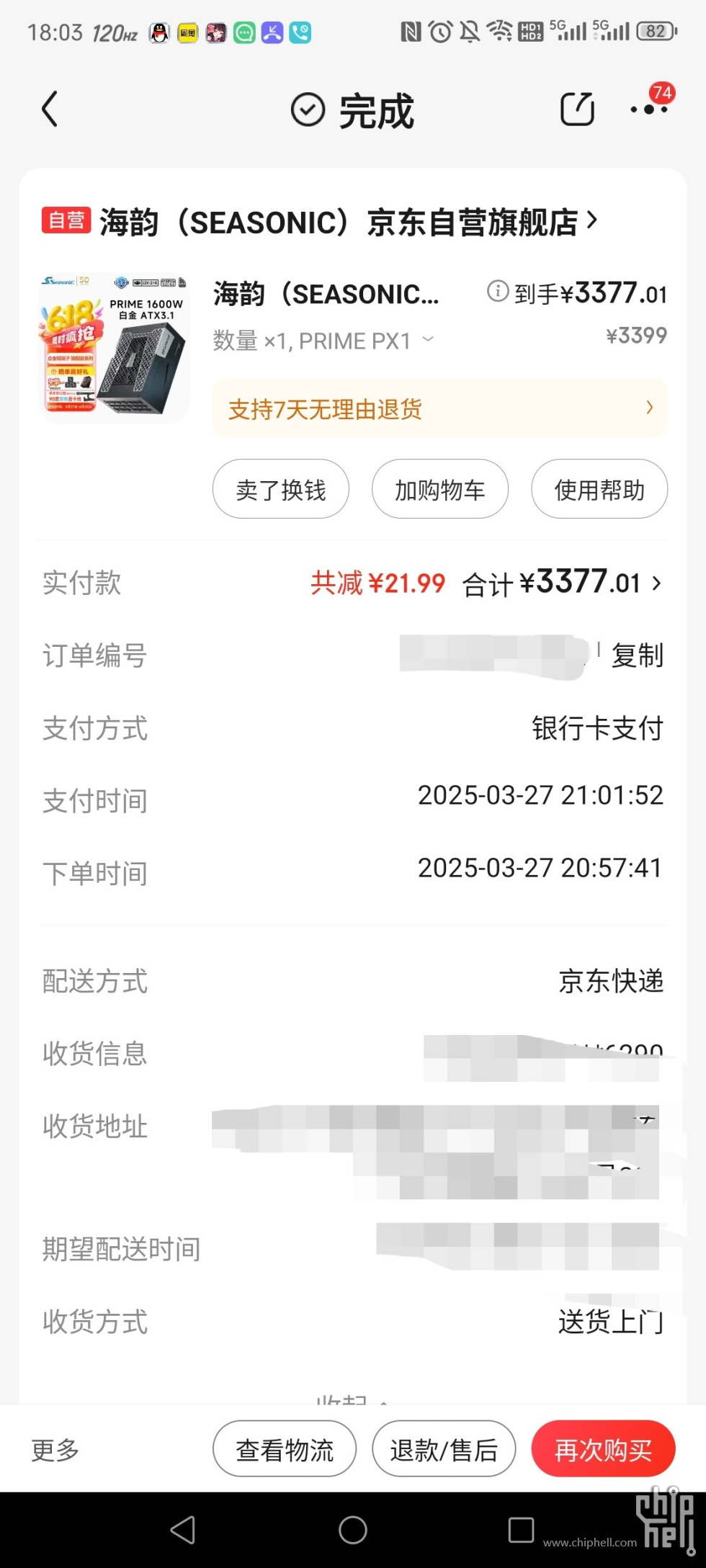Tap 更多 at the bottom left
706x1568 pixels.
55,1449
